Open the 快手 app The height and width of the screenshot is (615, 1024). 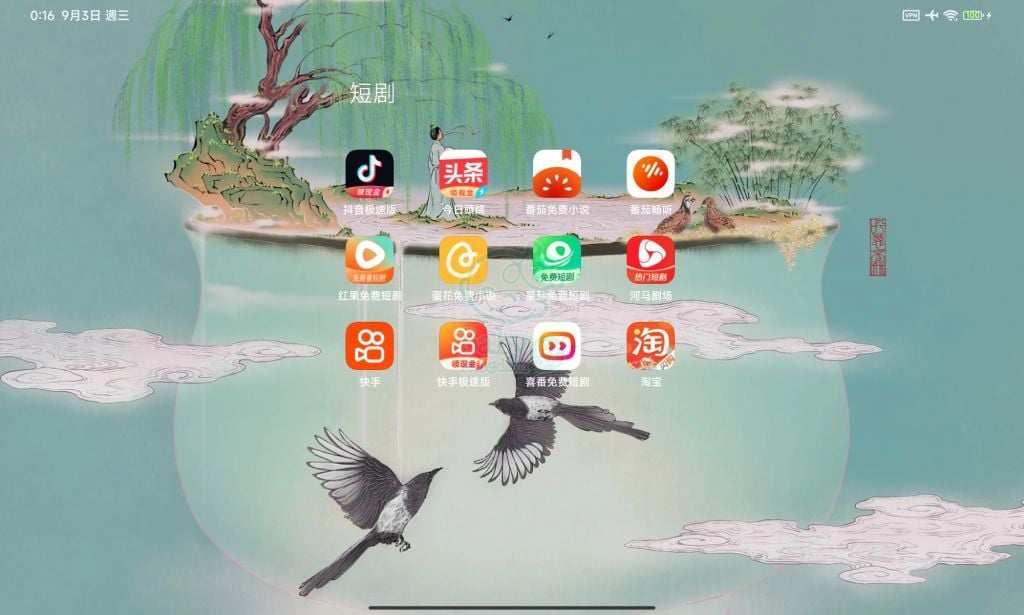369,346
